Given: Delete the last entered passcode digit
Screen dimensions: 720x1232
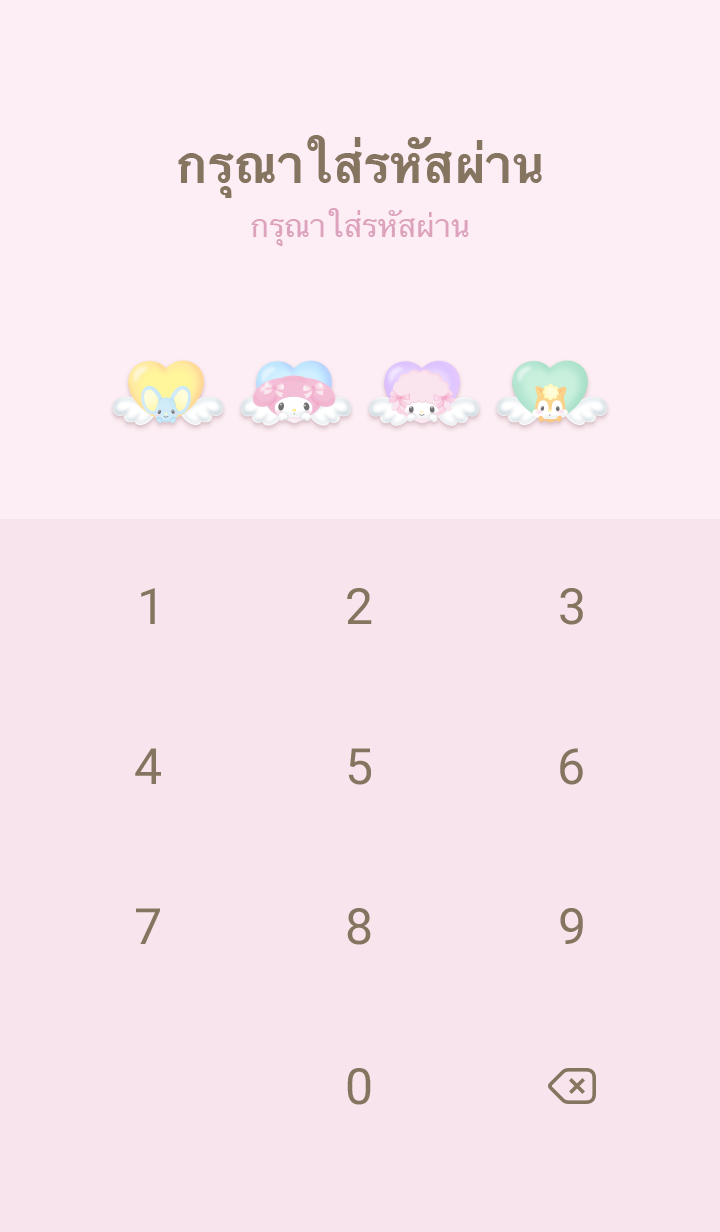Looking at the screenshot, I should click(572, 1086).
